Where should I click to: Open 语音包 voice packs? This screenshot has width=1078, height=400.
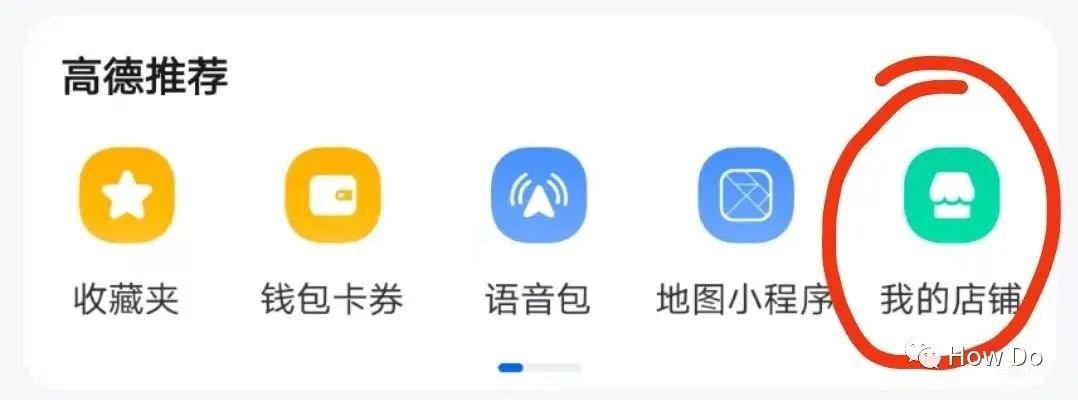click(x=538, y=196)
